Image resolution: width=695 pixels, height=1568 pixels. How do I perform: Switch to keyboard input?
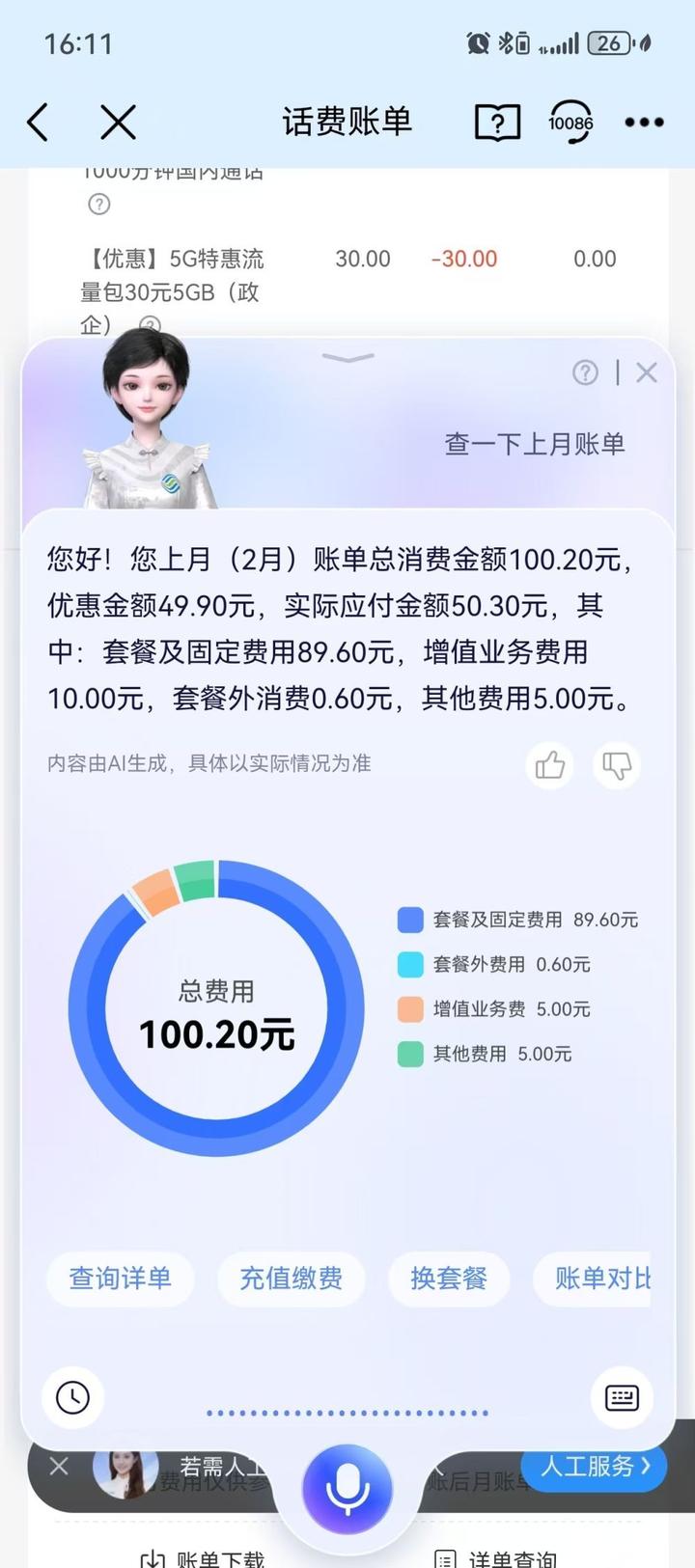pyautogui.click(x=622, y=1397)
